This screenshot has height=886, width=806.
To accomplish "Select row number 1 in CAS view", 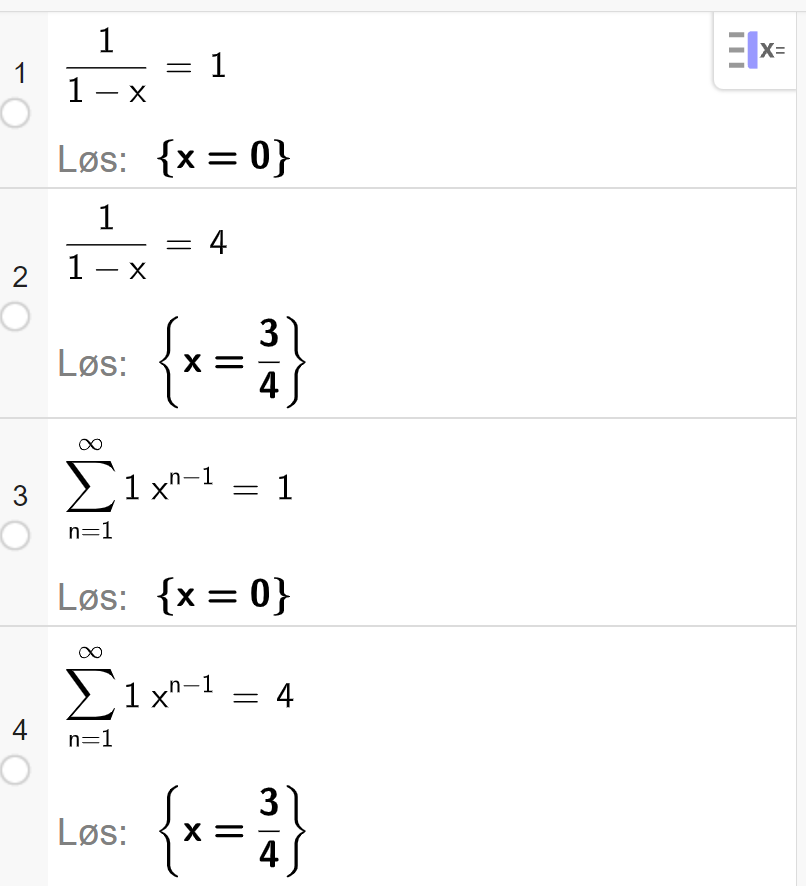I will (x=19, y=72).
